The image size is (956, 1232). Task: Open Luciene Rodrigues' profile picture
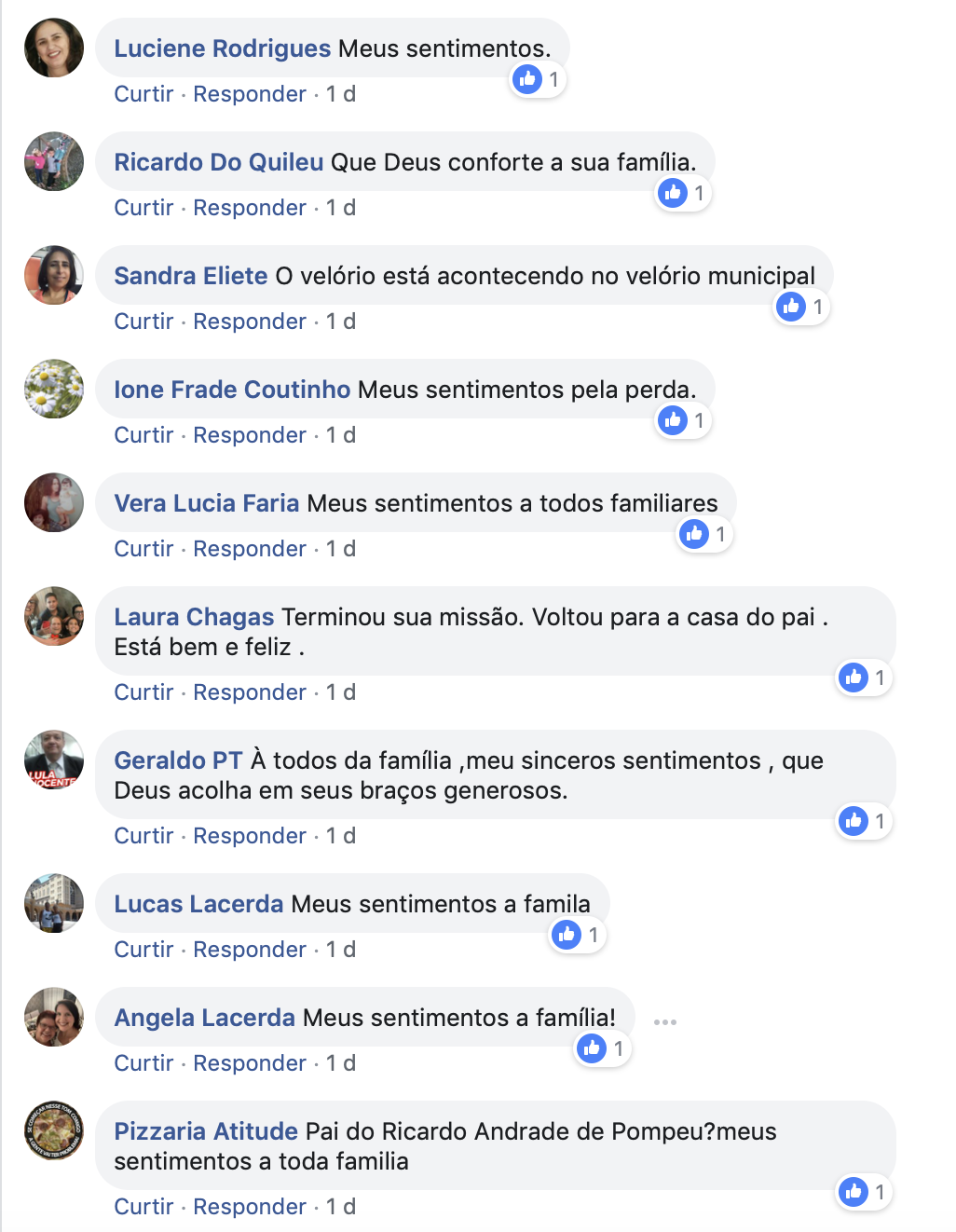click(x=54, y=48)
